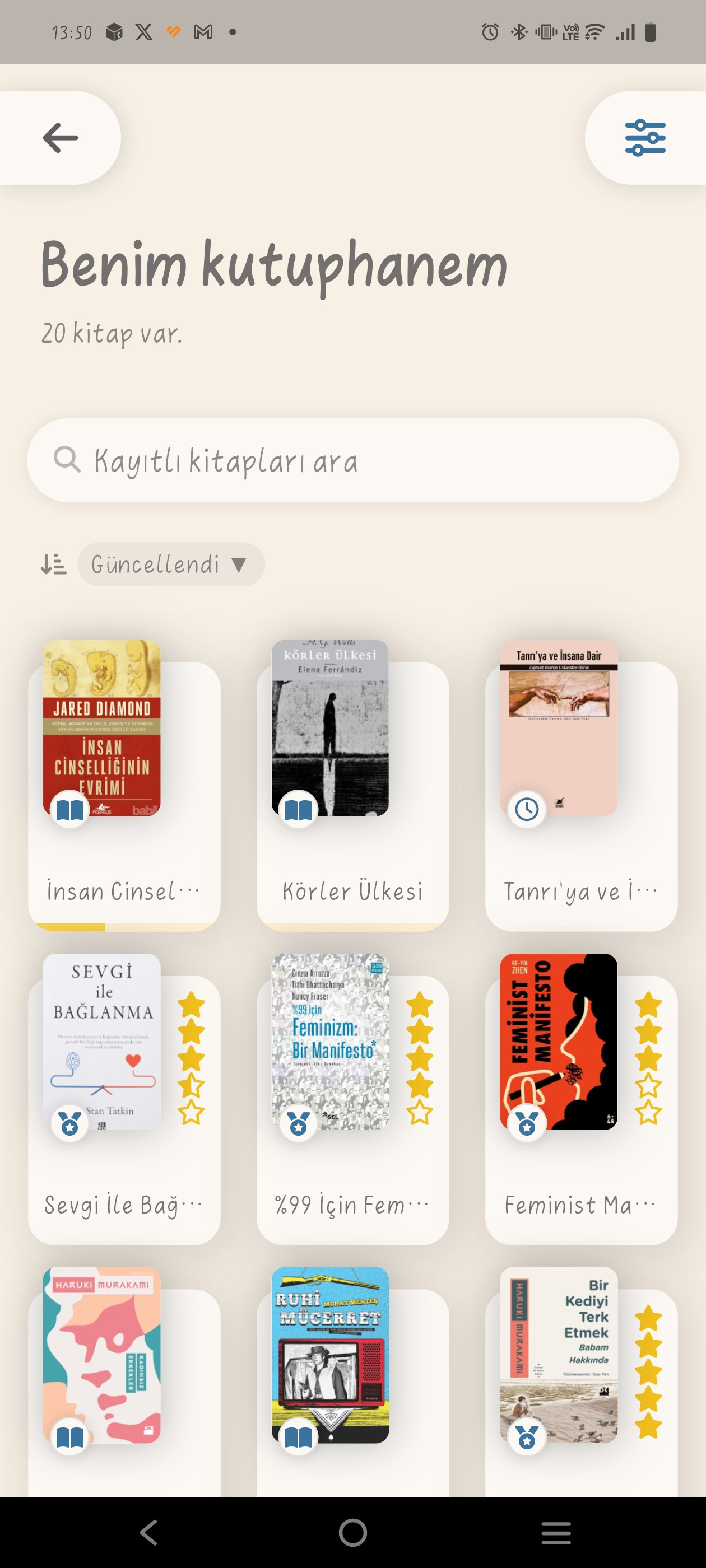Go back using the arrow button

coord(61,138)
